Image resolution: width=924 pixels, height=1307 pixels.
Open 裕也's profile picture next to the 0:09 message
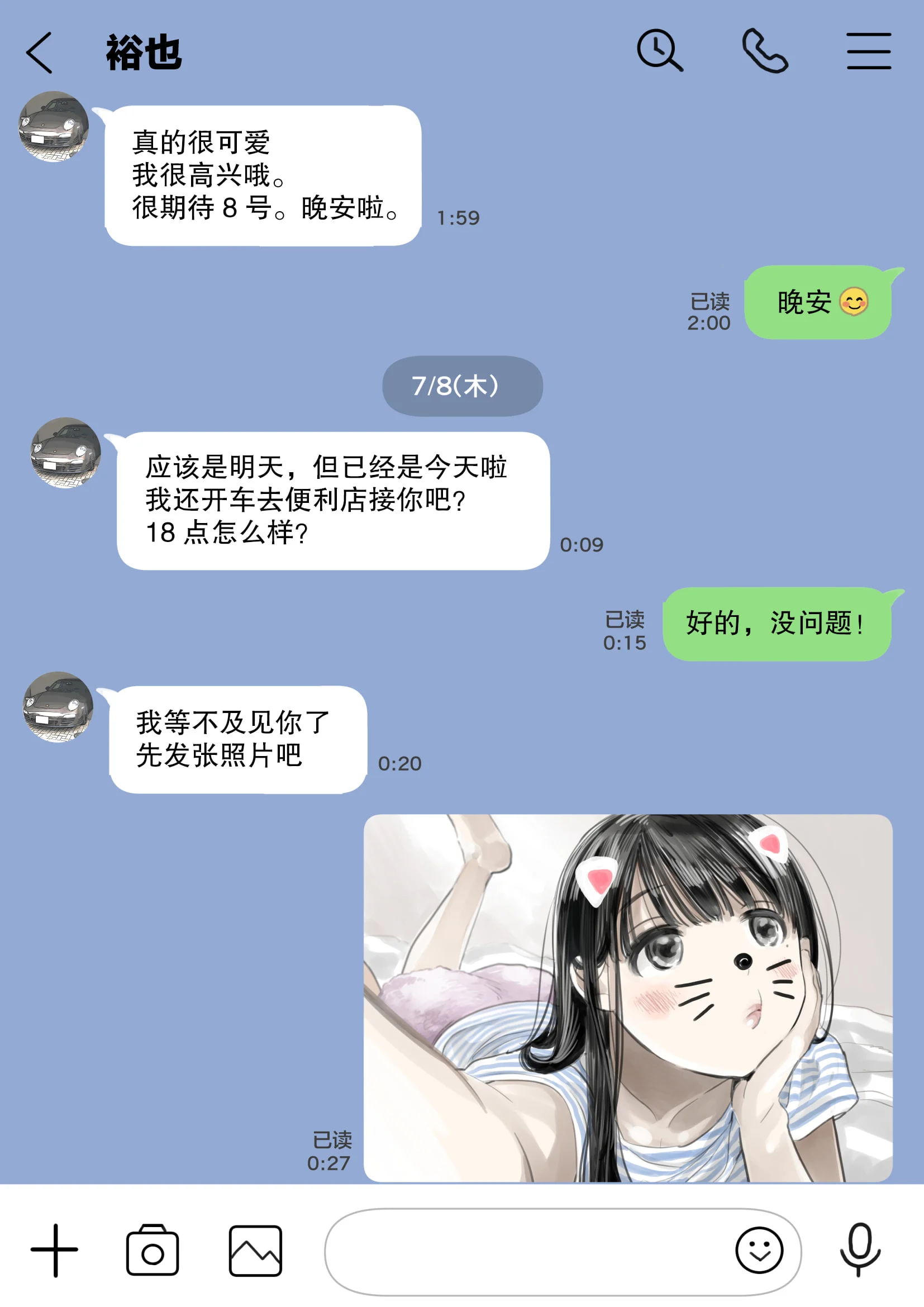tap(65, 453)
